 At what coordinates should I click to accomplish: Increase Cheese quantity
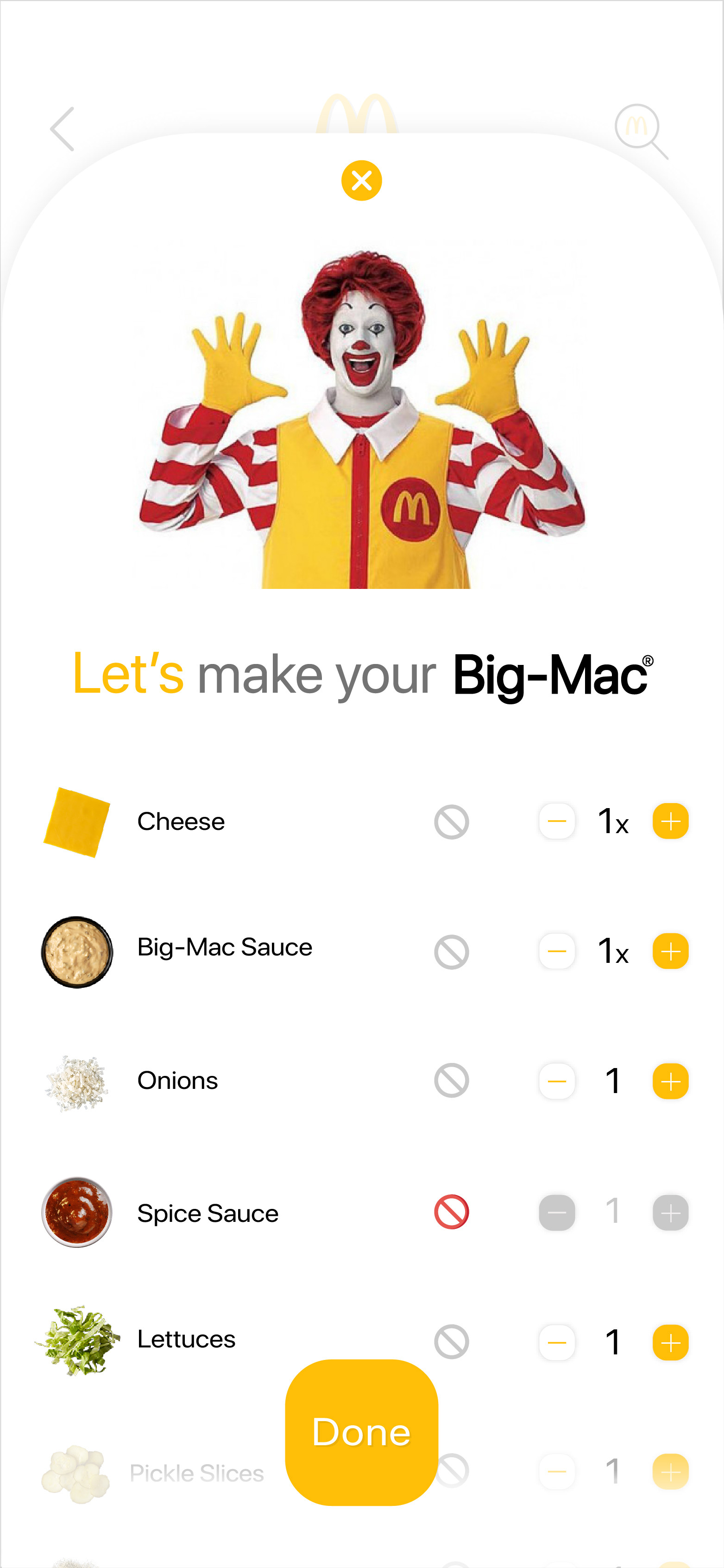[x=670, y=821]
